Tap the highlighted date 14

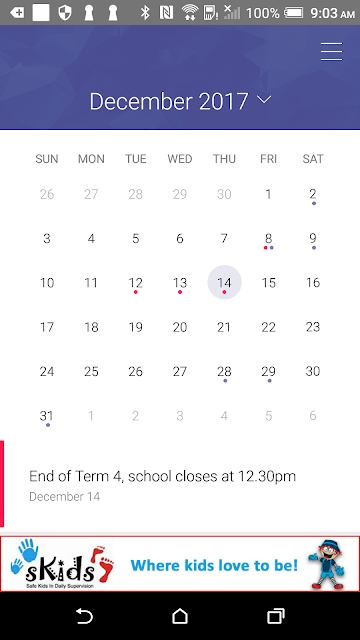point(224,282)
